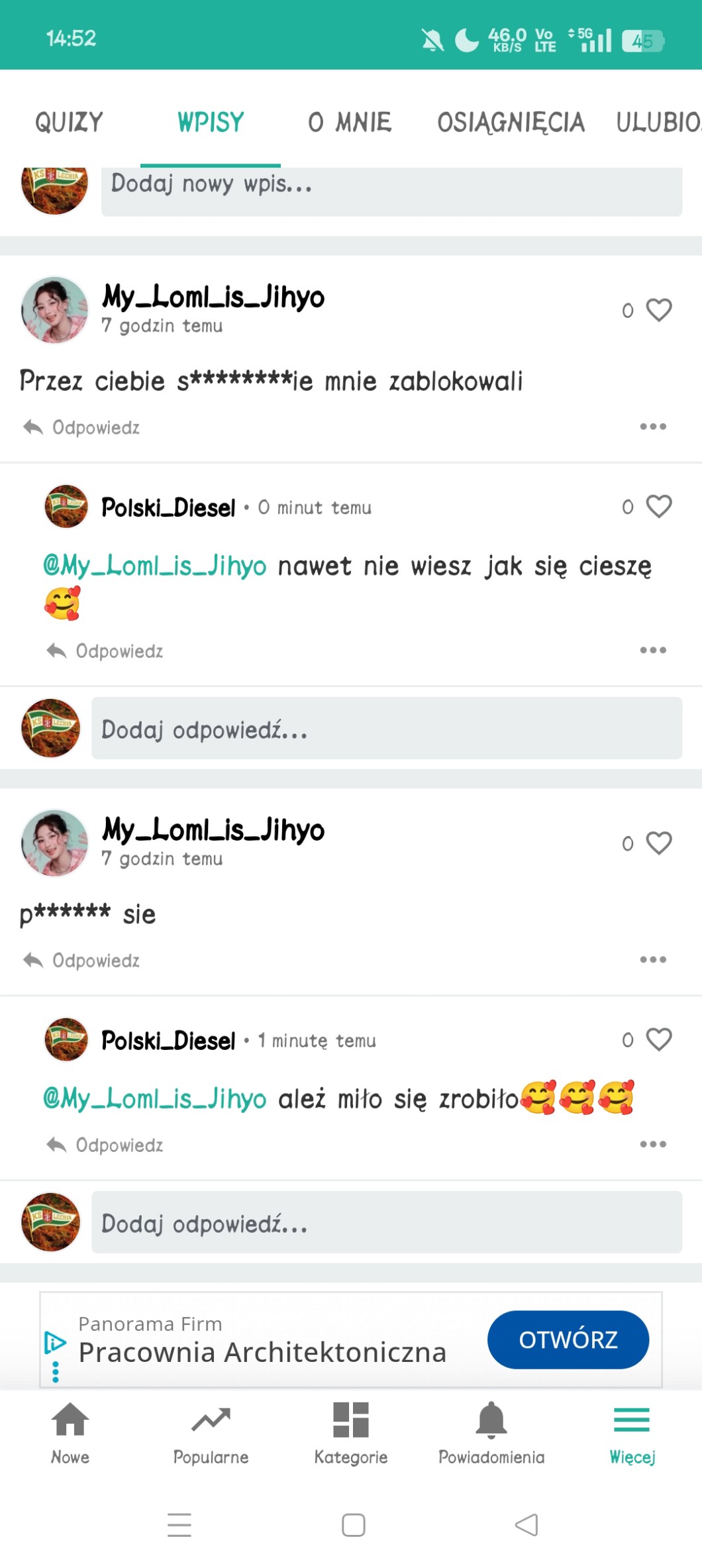The height and width of the screenshot is (1568, 702).
Task: Open options for the 'Przez ciebie' post
Action: tap(652, 427)
